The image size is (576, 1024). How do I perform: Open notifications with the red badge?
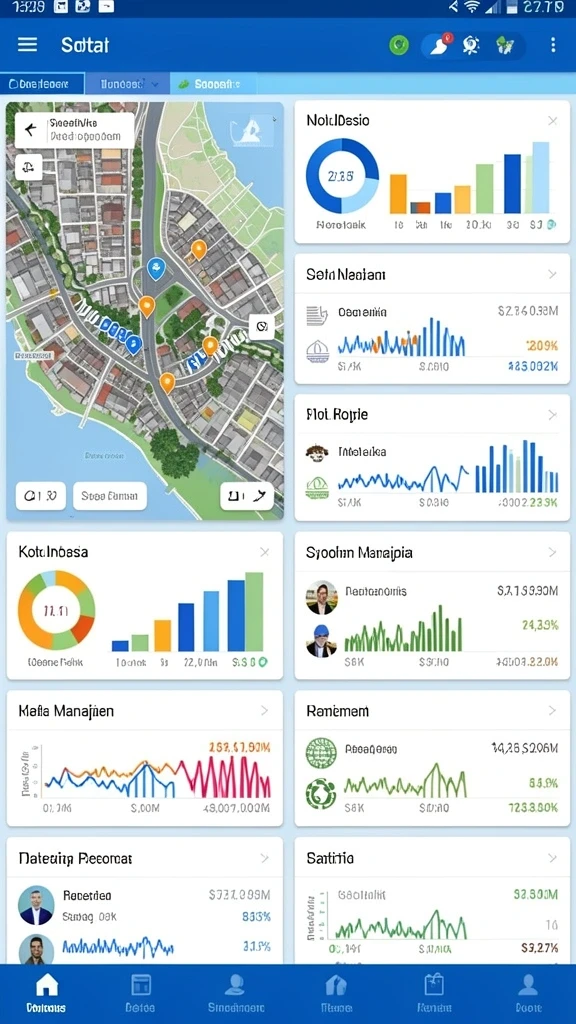(x=439, y=44)
